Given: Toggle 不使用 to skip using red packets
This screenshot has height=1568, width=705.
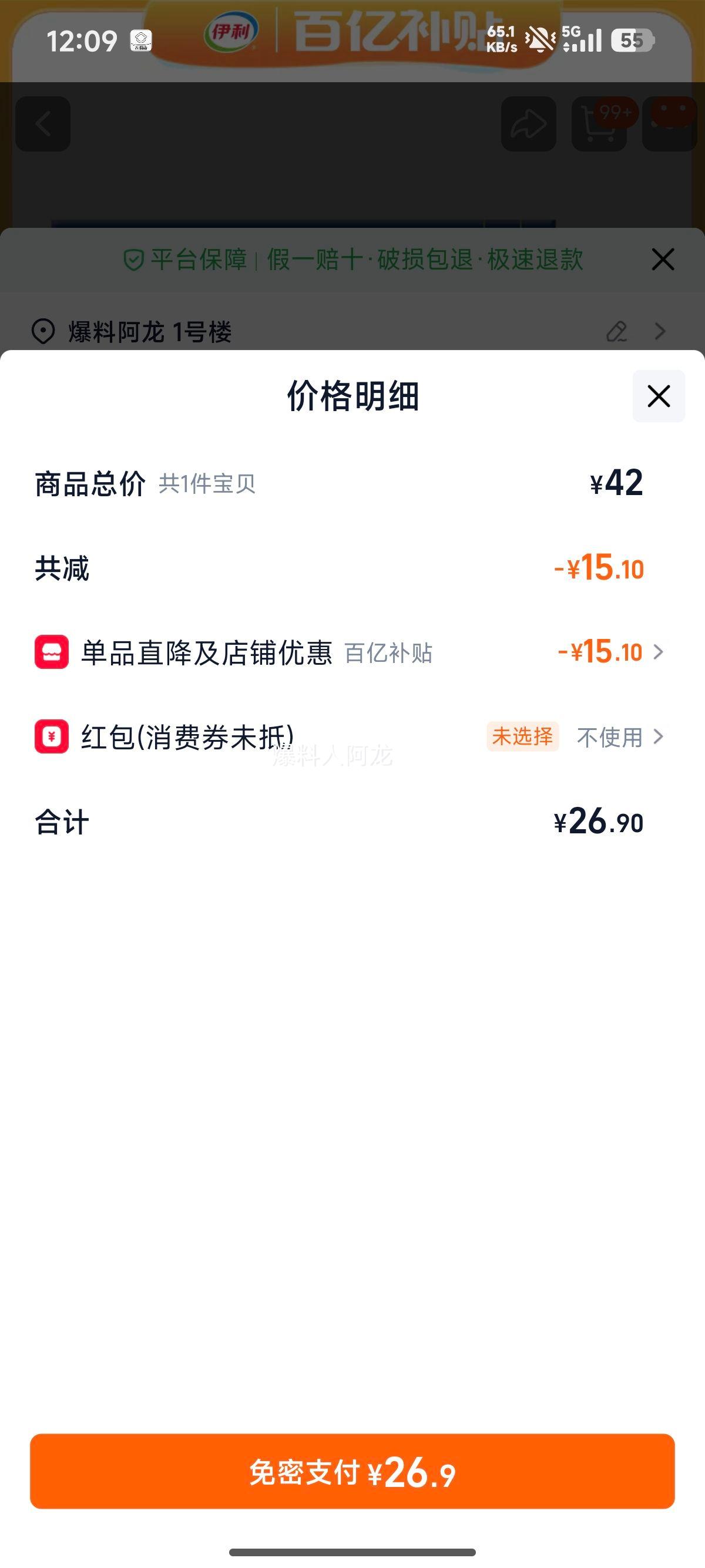Looking at the screenshot, I should pos(610,738).
